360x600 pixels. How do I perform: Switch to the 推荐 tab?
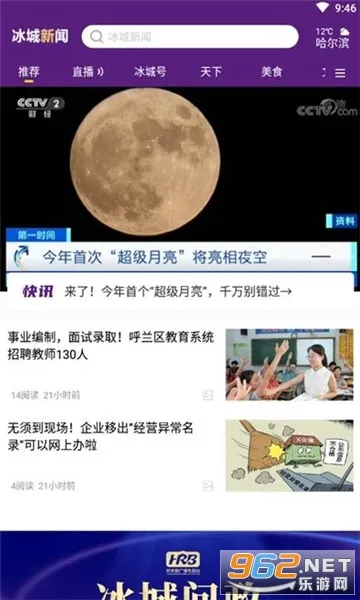[29, 72]
